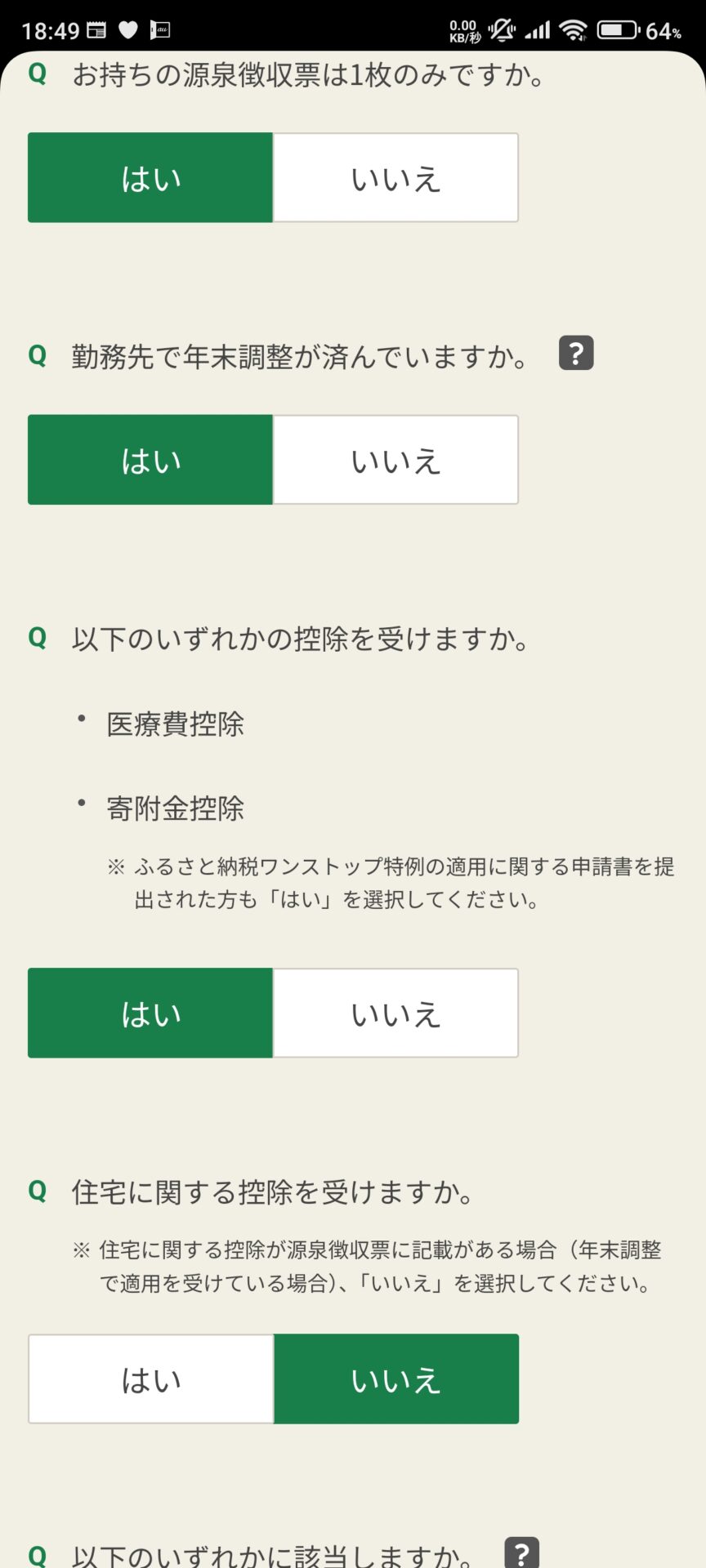Pick いいえ for 住宅に関する控除 question

(396, 1379)
